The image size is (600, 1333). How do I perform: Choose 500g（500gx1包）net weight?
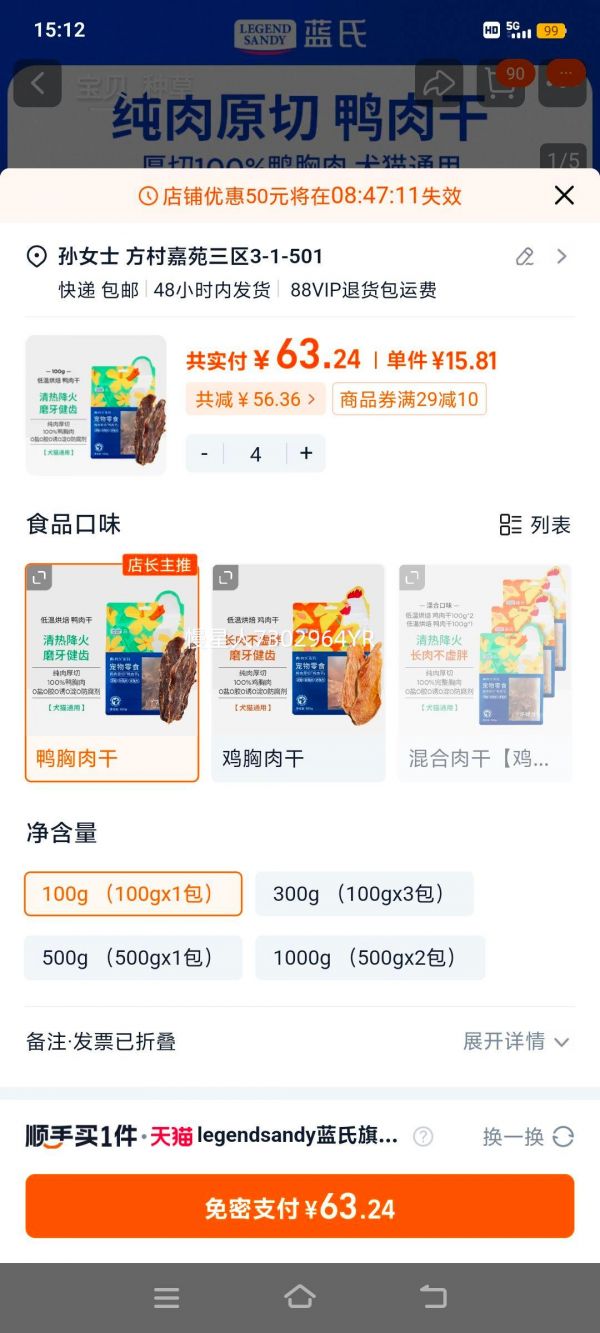coord(133,958)
